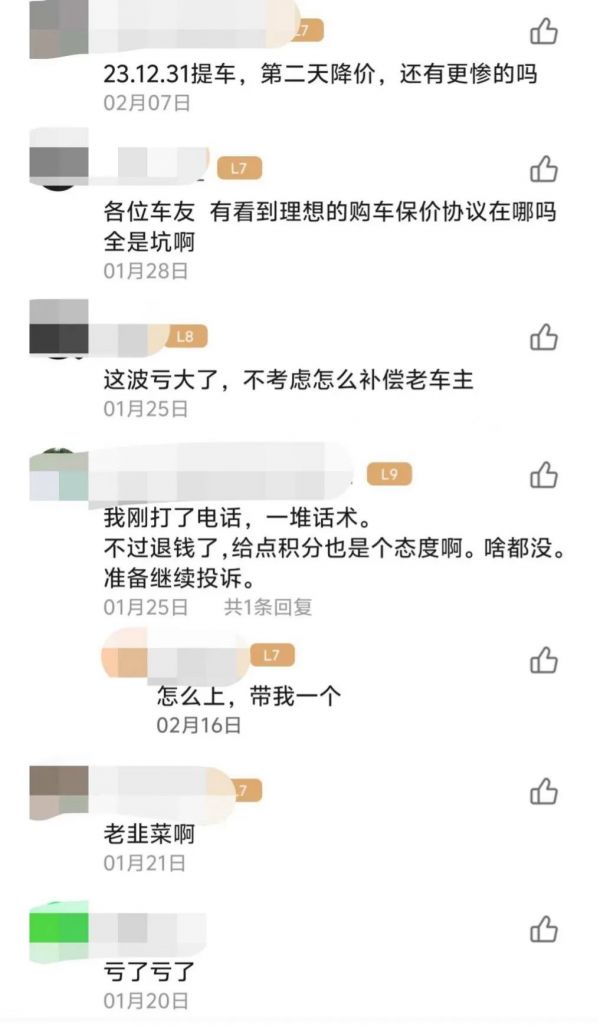Like the comment 老韭菜啊
Viewport: 600px width, 1030px height.
[x=544, y=792]
